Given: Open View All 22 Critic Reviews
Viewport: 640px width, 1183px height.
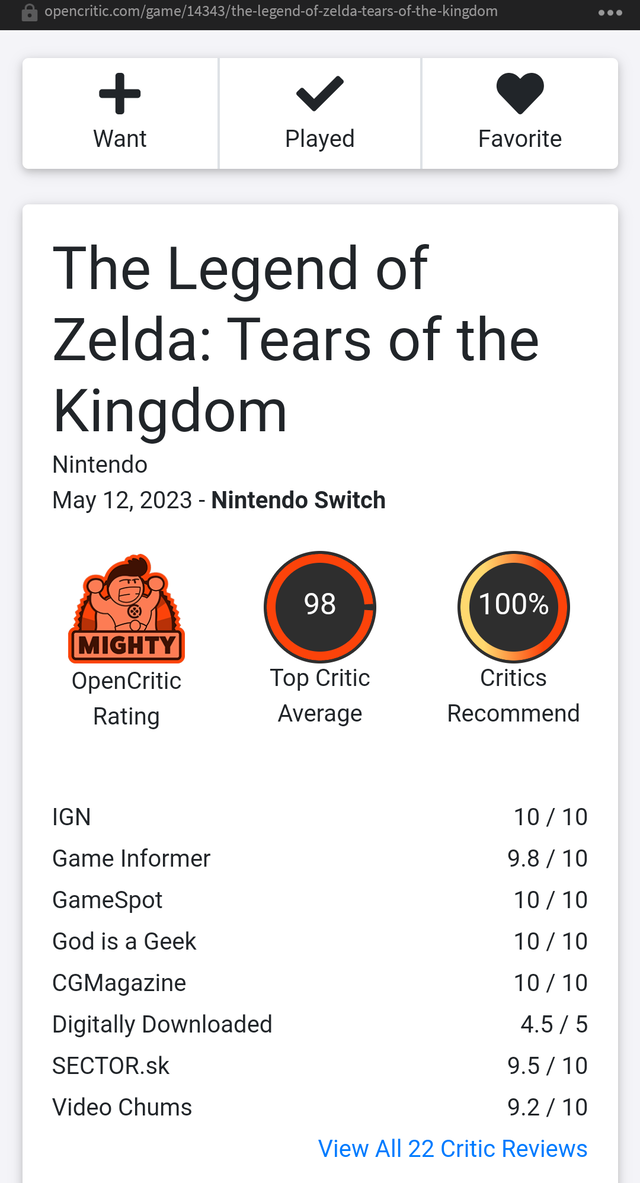Looking at the screenshot, I should tap(452, 1148).
